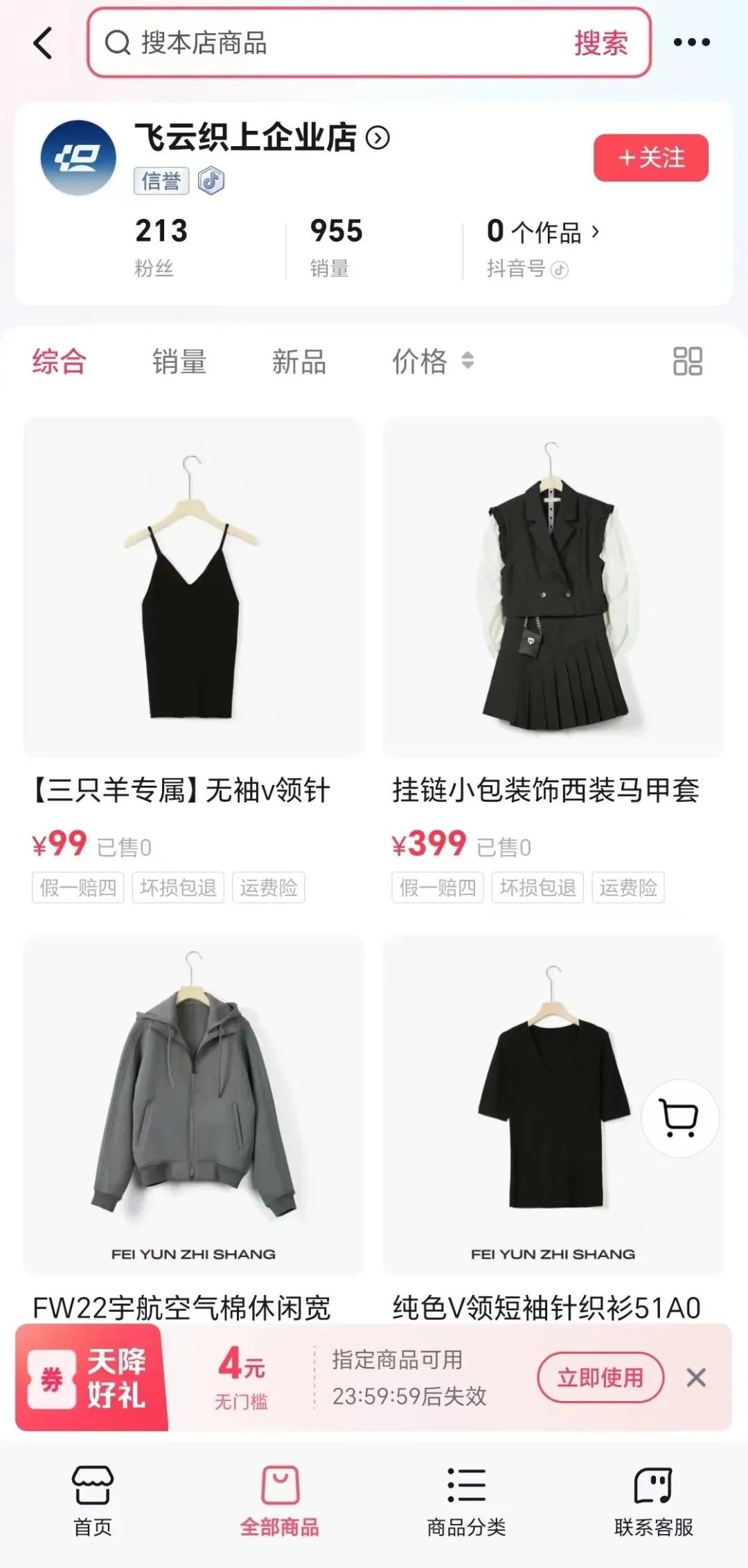Toggle the grid layout view icon

[687, 362]
